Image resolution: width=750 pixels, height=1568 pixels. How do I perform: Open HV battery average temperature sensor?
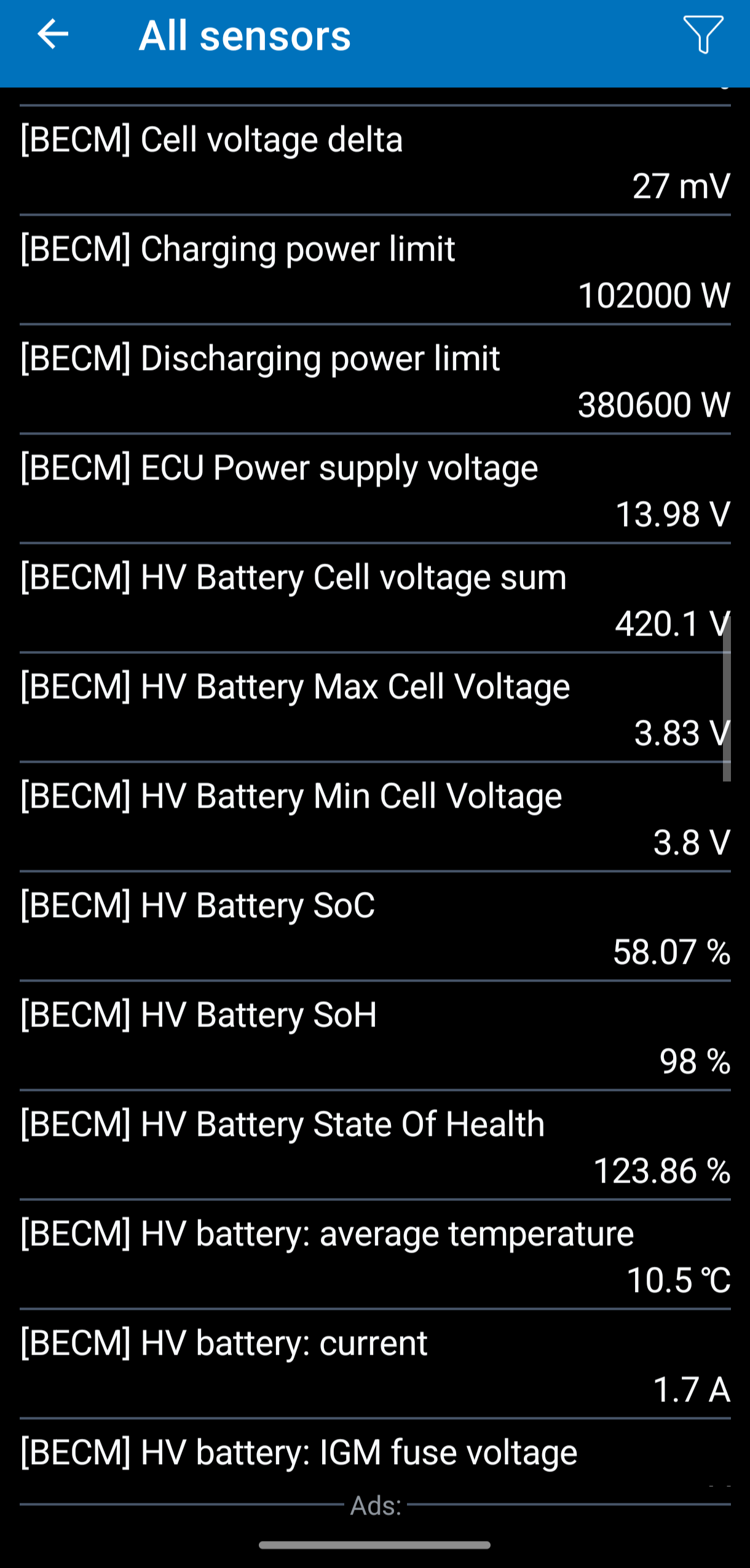click(x=375, y=1255)
